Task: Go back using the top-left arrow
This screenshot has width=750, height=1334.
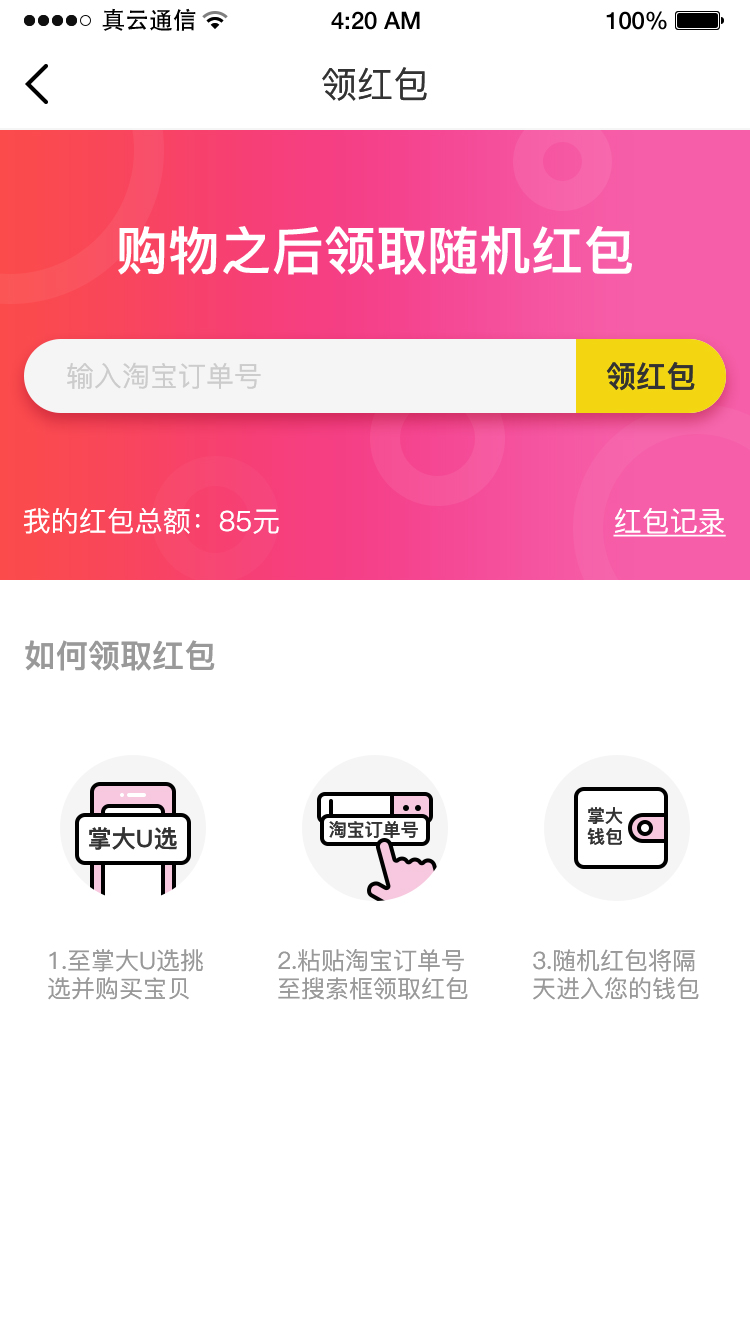Action: (37, 84)
